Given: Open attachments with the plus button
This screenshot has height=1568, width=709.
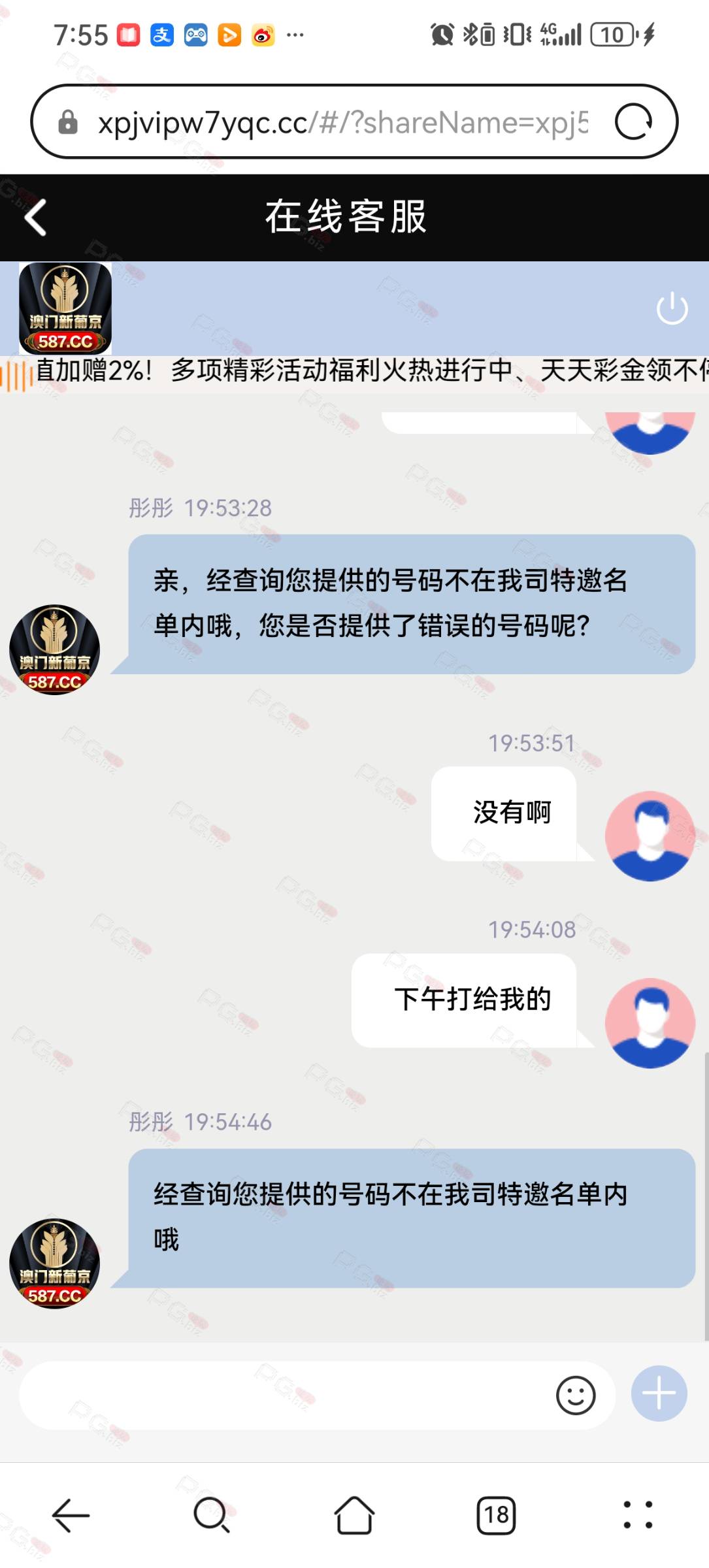Looking at the screenshot, I should point(659,1394).
